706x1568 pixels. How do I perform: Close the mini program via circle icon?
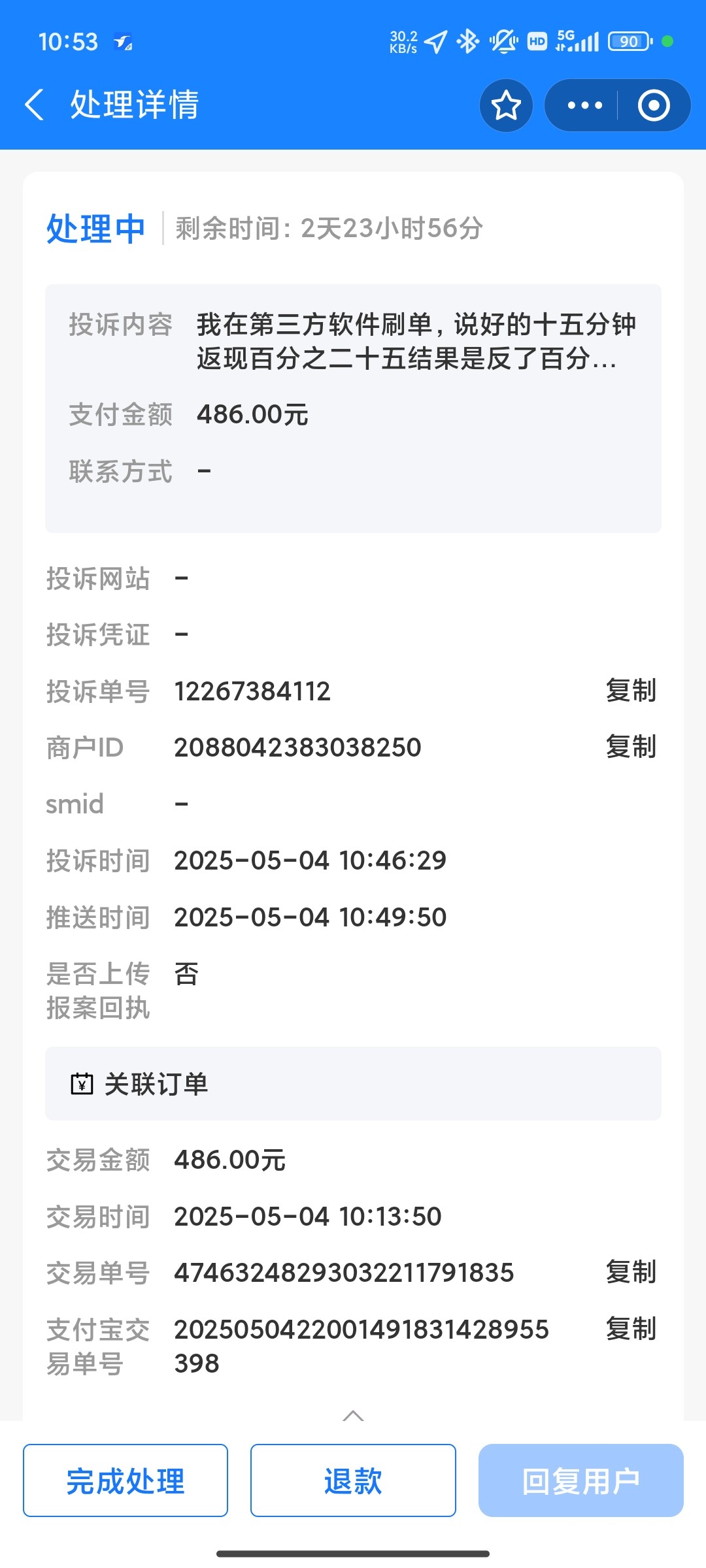click(x=654, y=105)
